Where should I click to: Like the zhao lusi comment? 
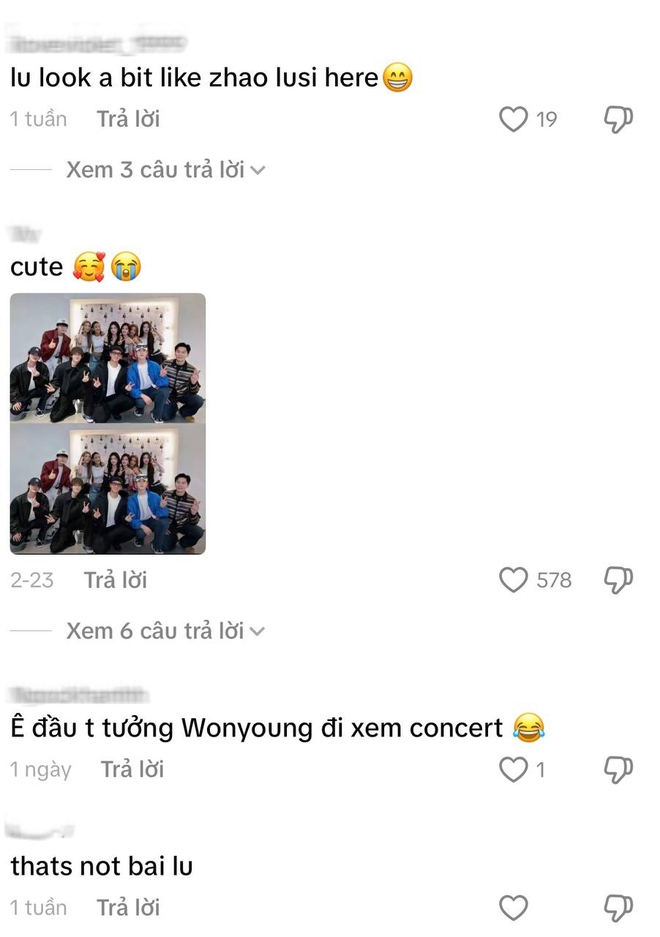click(513, 120)
